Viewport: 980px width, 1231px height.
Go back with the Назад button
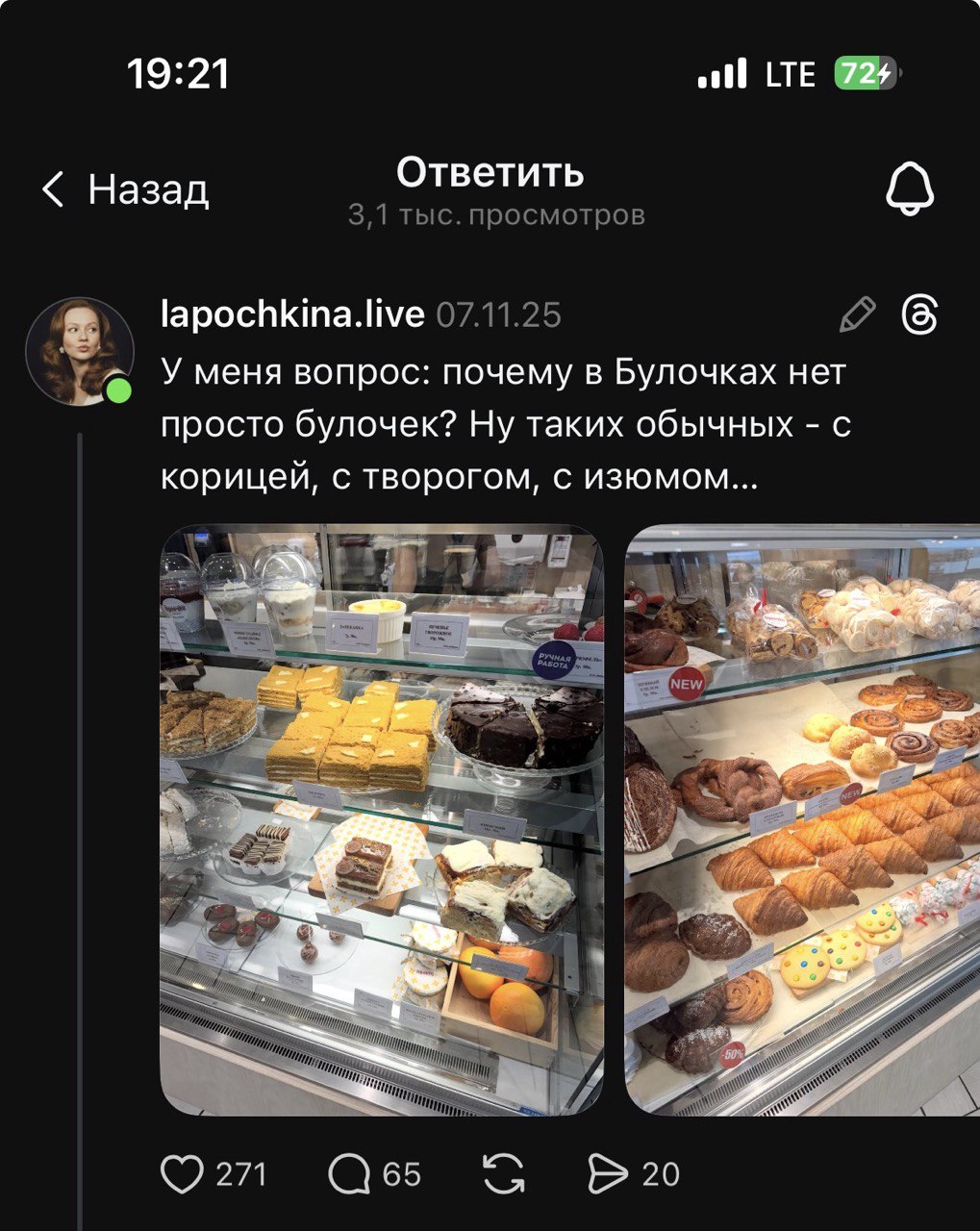coord(125,189)
